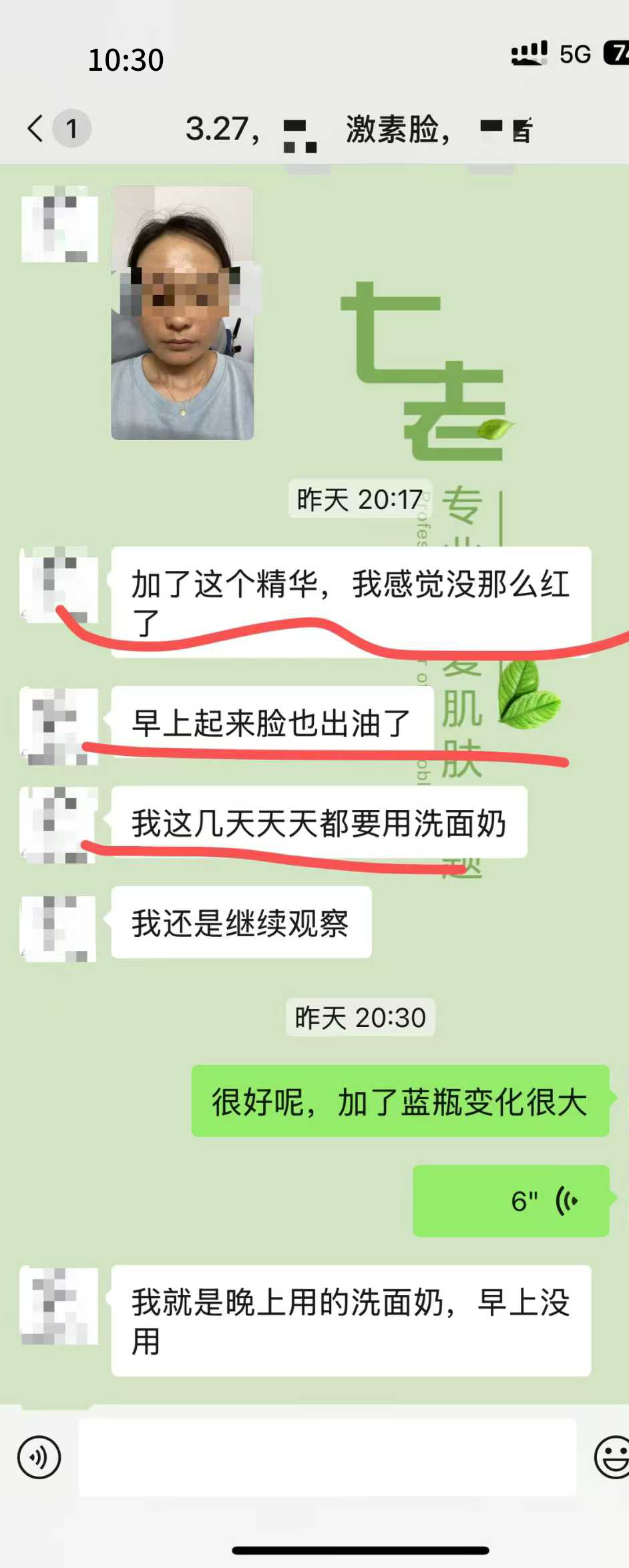This screenshot has height=1568, width=629.
Task: Go back to the chat list
Action: point(37,128)
